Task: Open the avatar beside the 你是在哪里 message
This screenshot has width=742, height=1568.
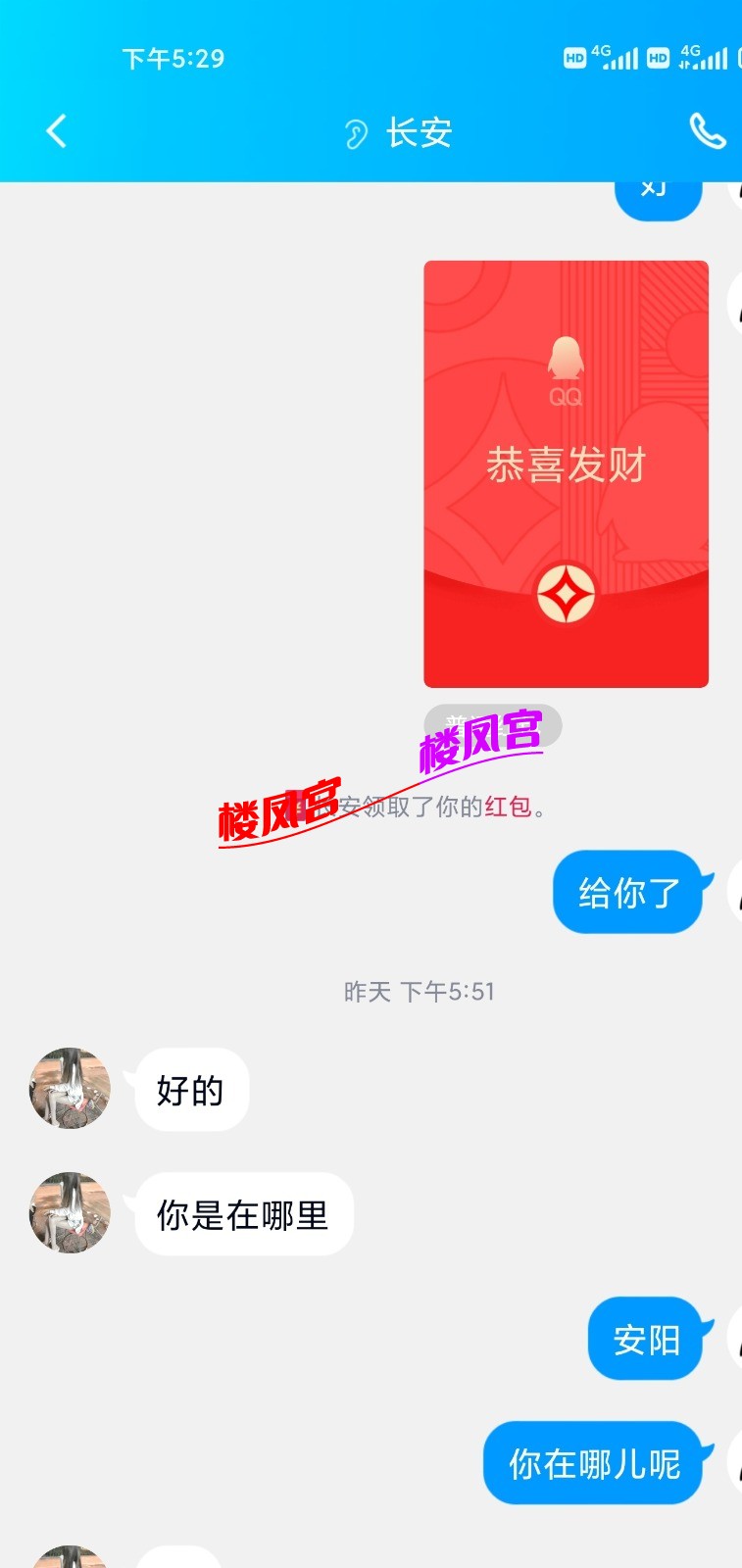Action: pos(70,1213)
